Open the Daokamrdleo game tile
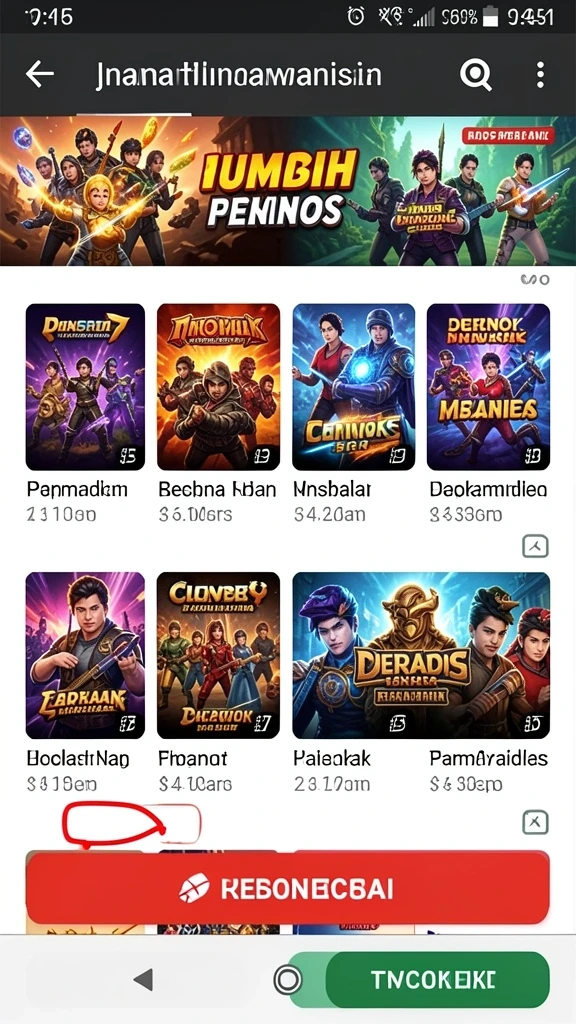Viewport: 576px width, 1024px height. coord(488,387)
